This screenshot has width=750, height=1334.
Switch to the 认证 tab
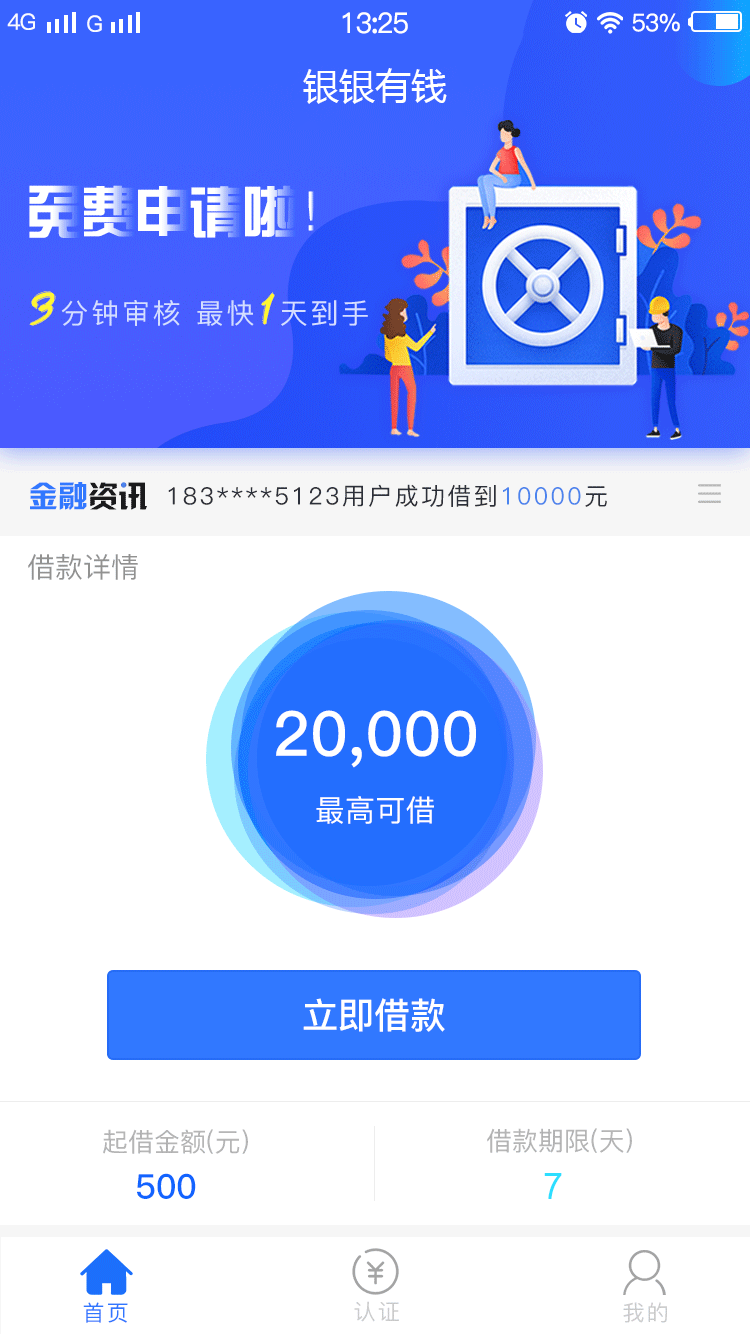376,1286
